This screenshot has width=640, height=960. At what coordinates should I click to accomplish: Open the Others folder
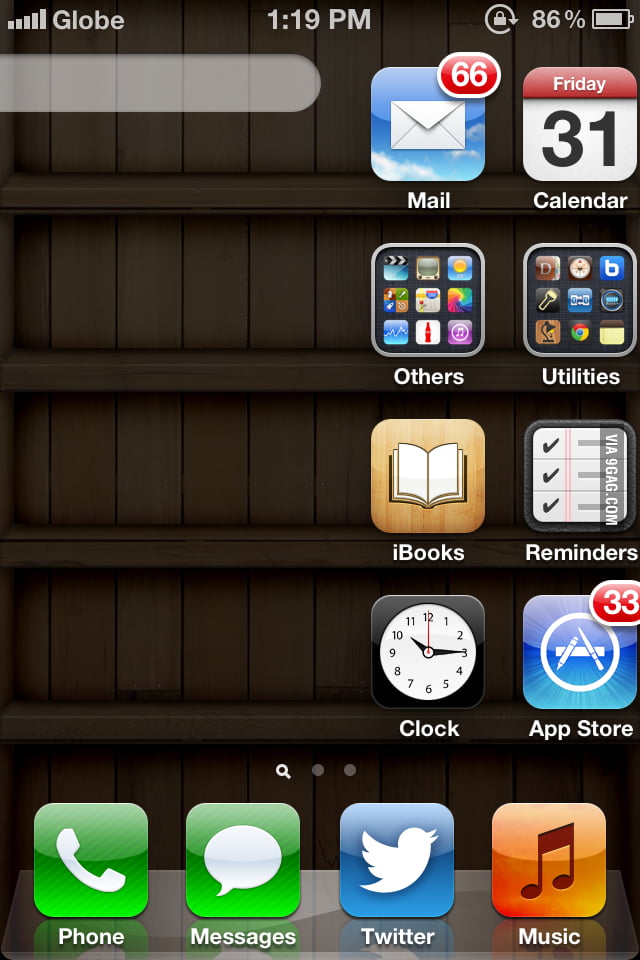coord(428,300)
